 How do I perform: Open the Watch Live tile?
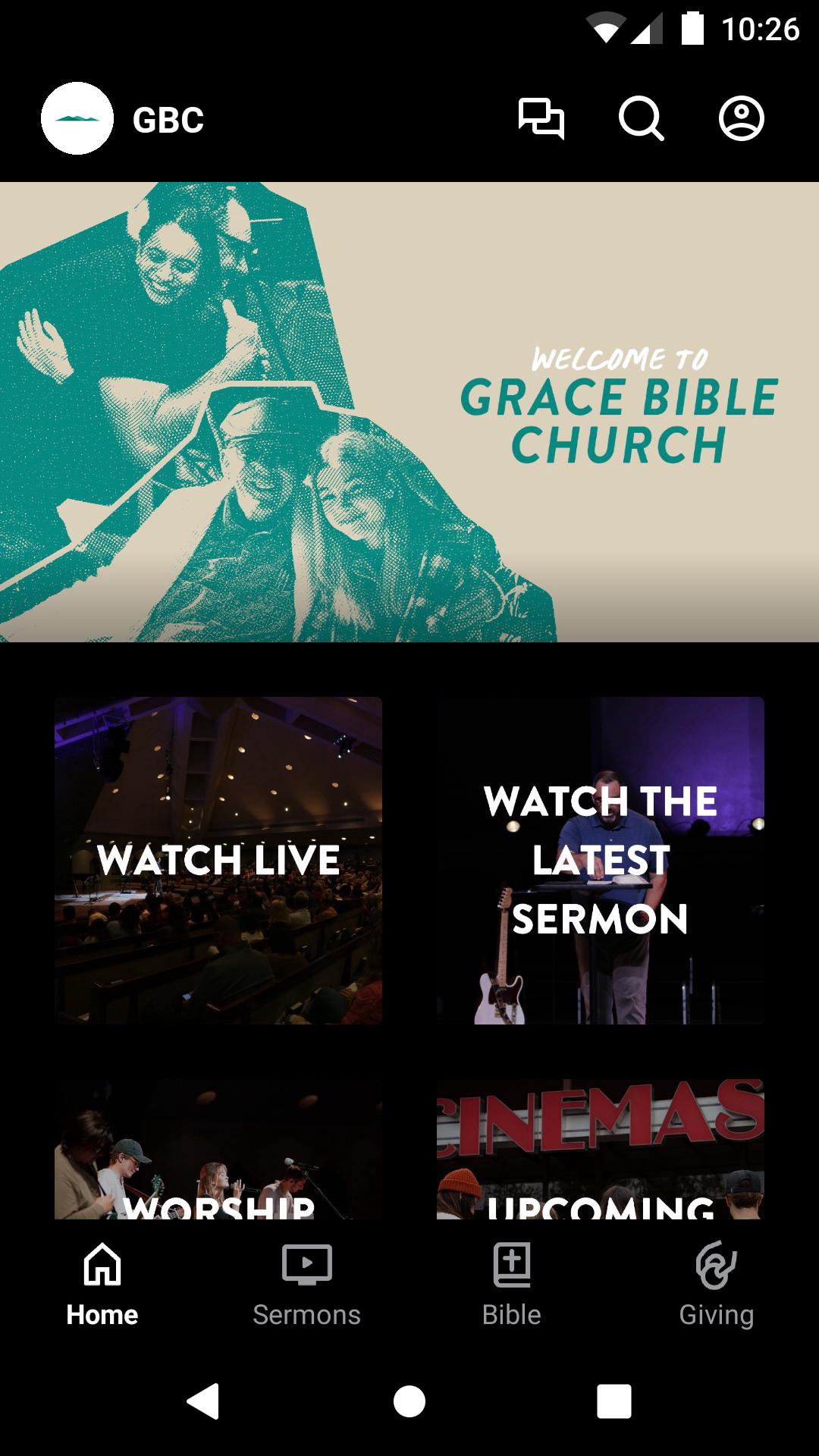click(x=218, y=860)
